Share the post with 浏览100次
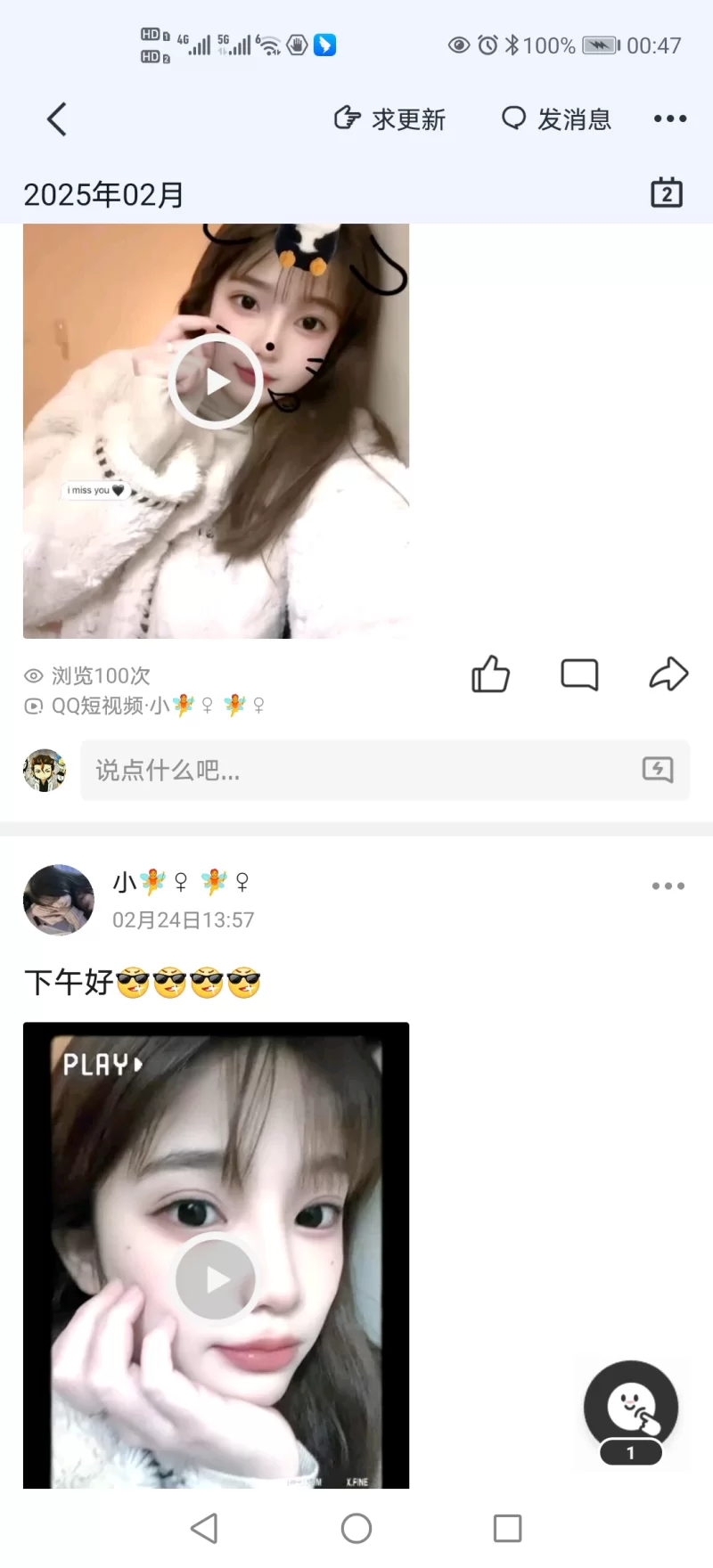Image resolution: width=713 pixels, height=1568 pixels. (x=668, y=674)
